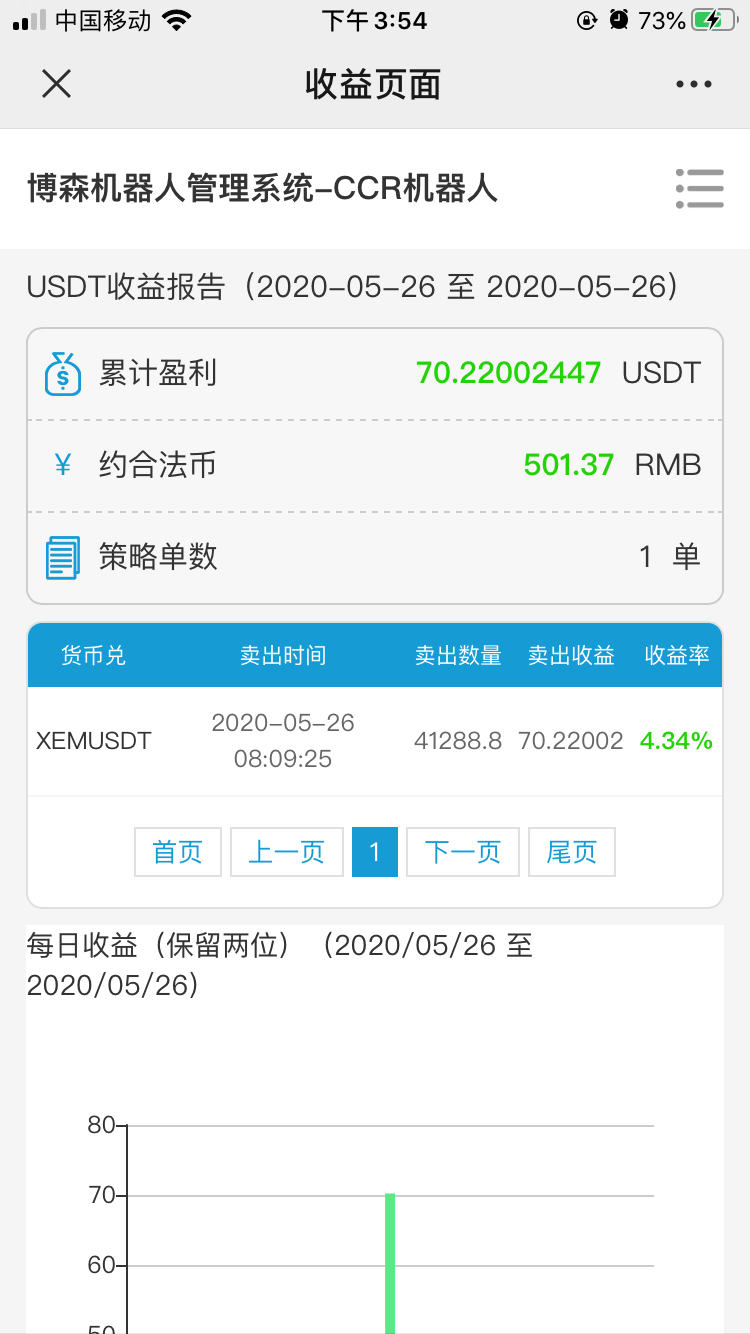
Task: Open the three-dot more options menu
Action: pos(694,85)
